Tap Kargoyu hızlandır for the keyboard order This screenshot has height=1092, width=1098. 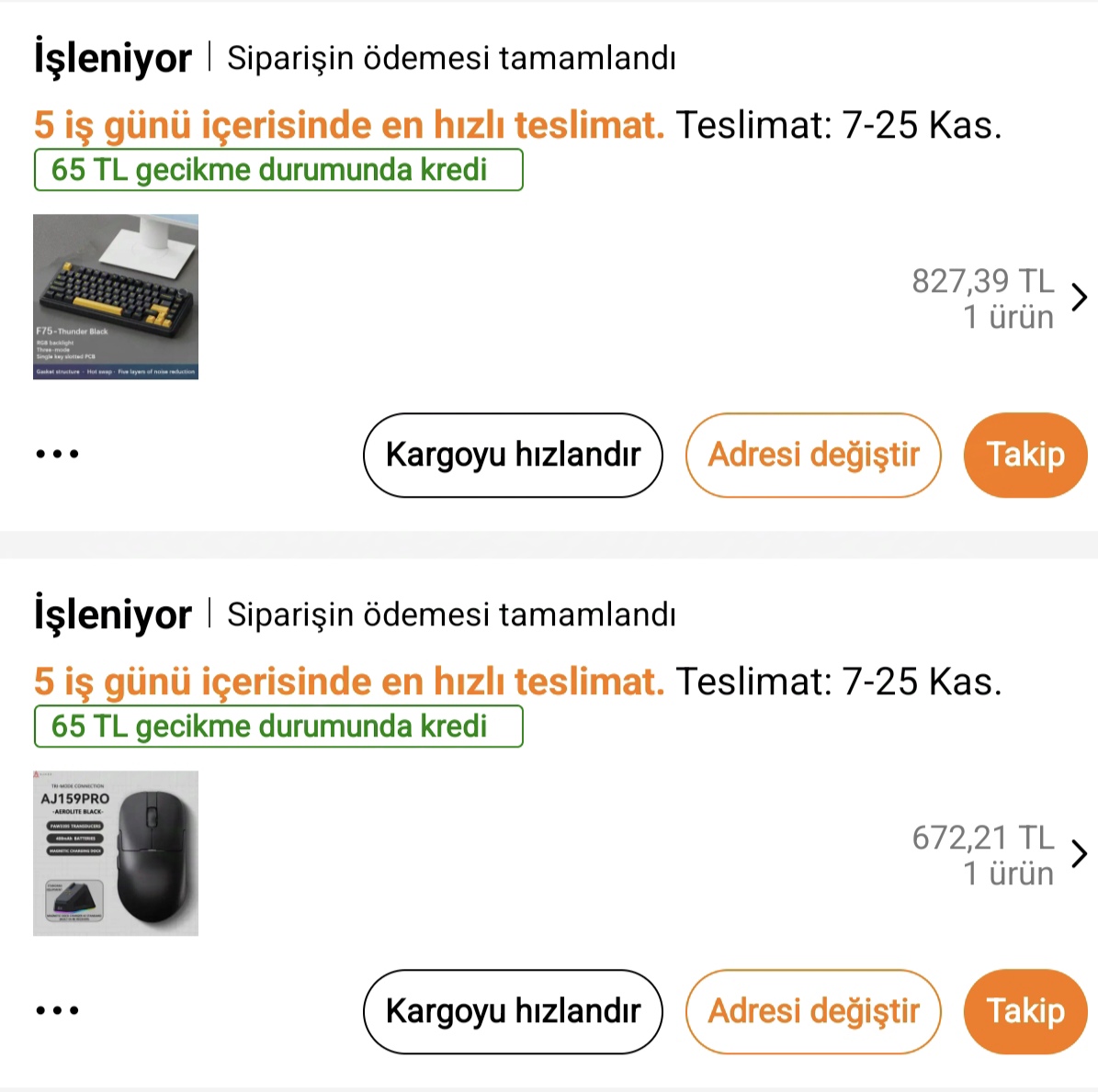pos(513,455)
